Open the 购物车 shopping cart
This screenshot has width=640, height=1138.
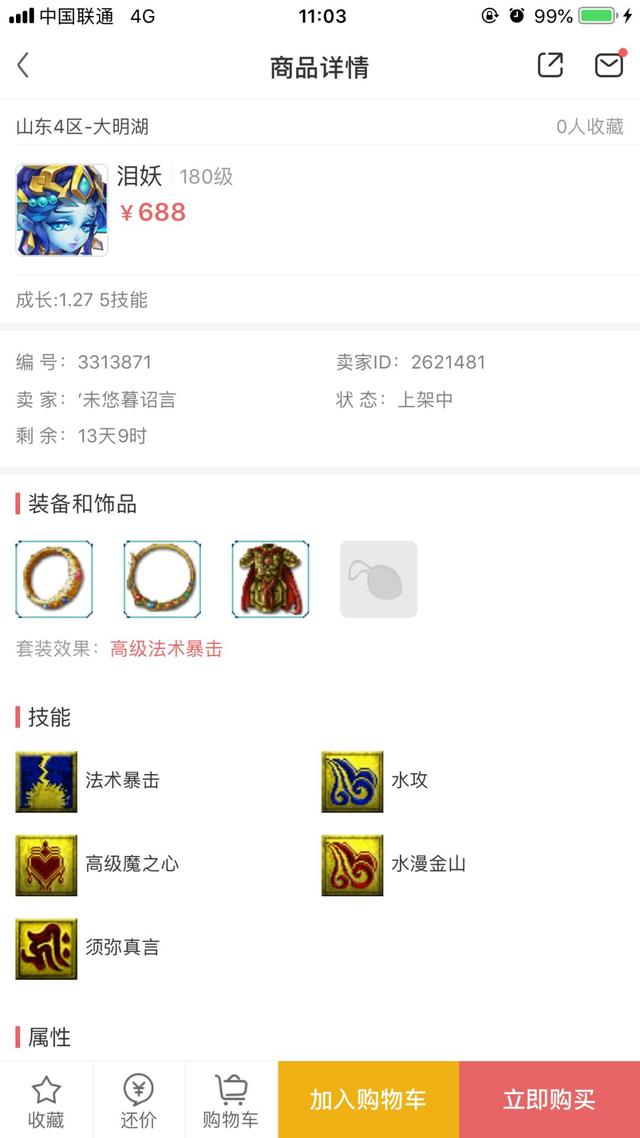coord(231,1101)
